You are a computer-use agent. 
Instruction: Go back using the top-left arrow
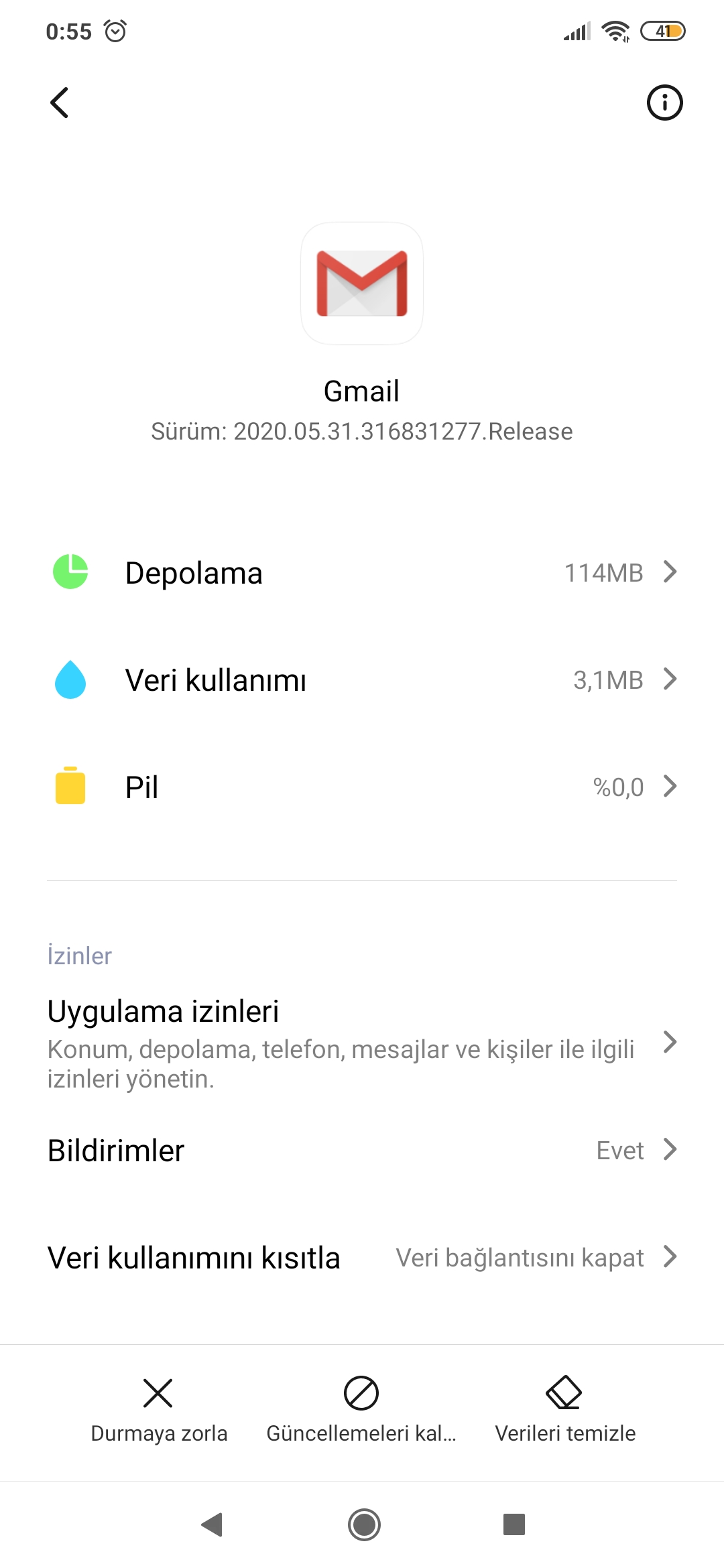point(60,103)
